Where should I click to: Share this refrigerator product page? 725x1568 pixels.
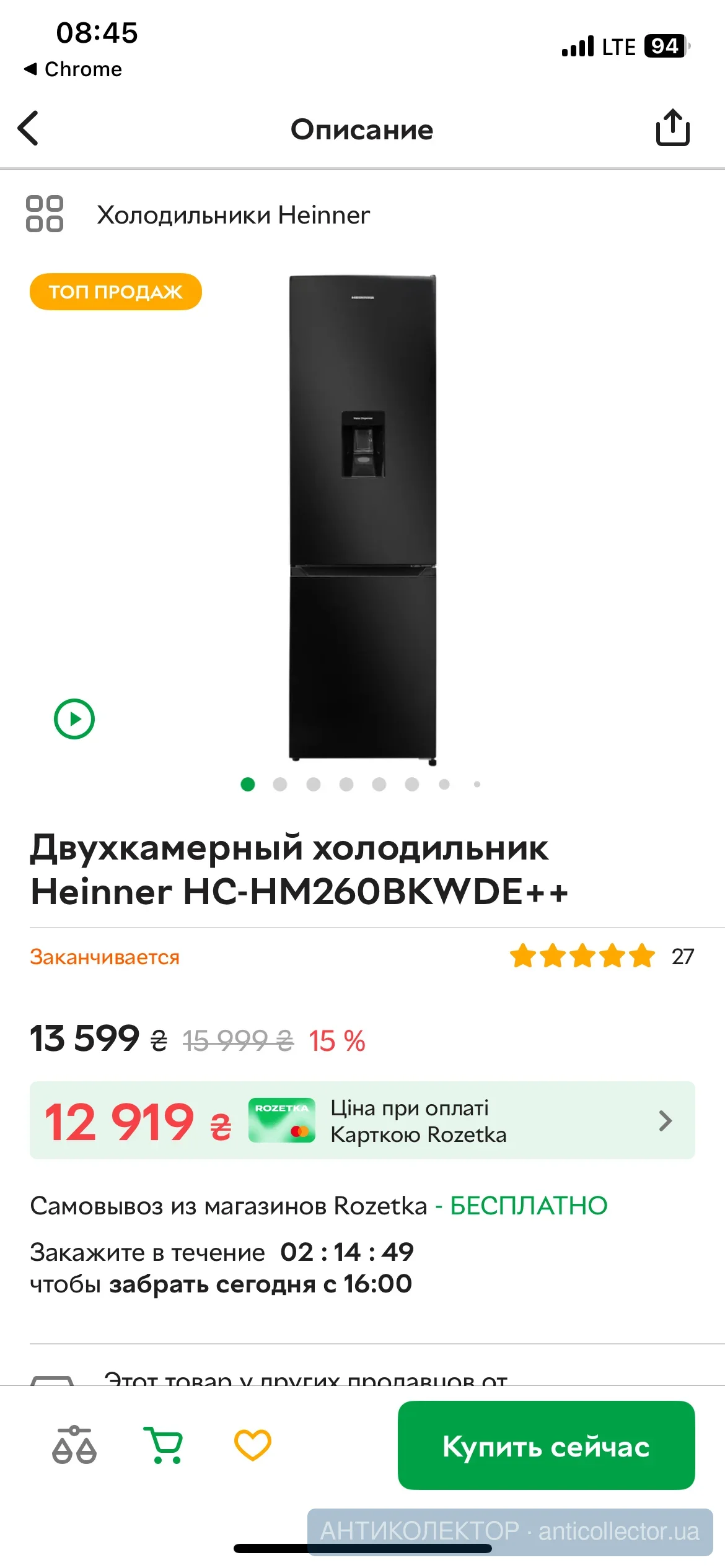tap(673, 128)
